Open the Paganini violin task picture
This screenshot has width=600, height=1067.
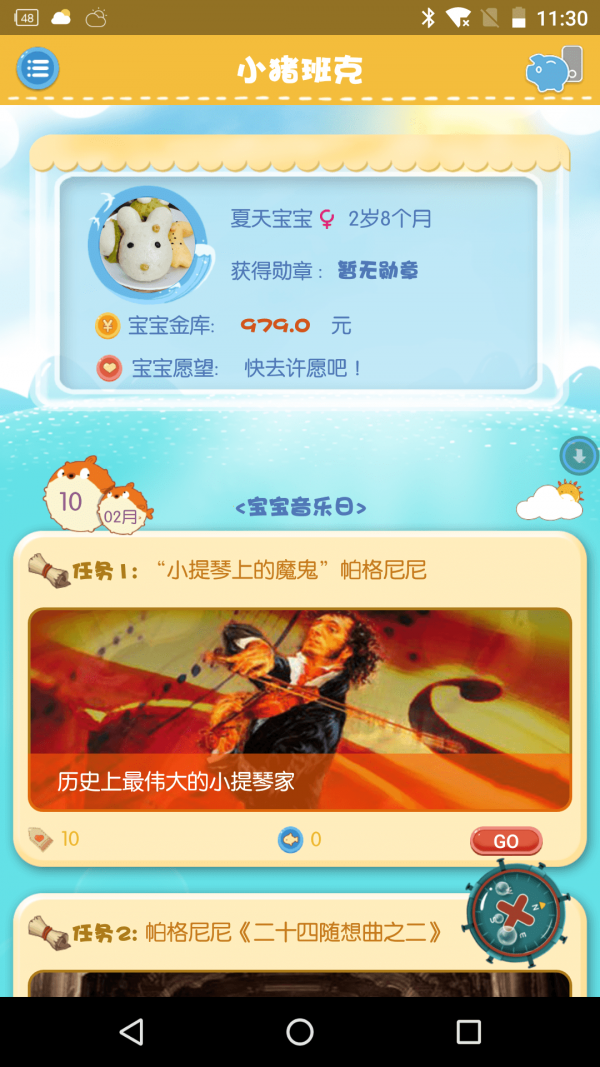300,708
